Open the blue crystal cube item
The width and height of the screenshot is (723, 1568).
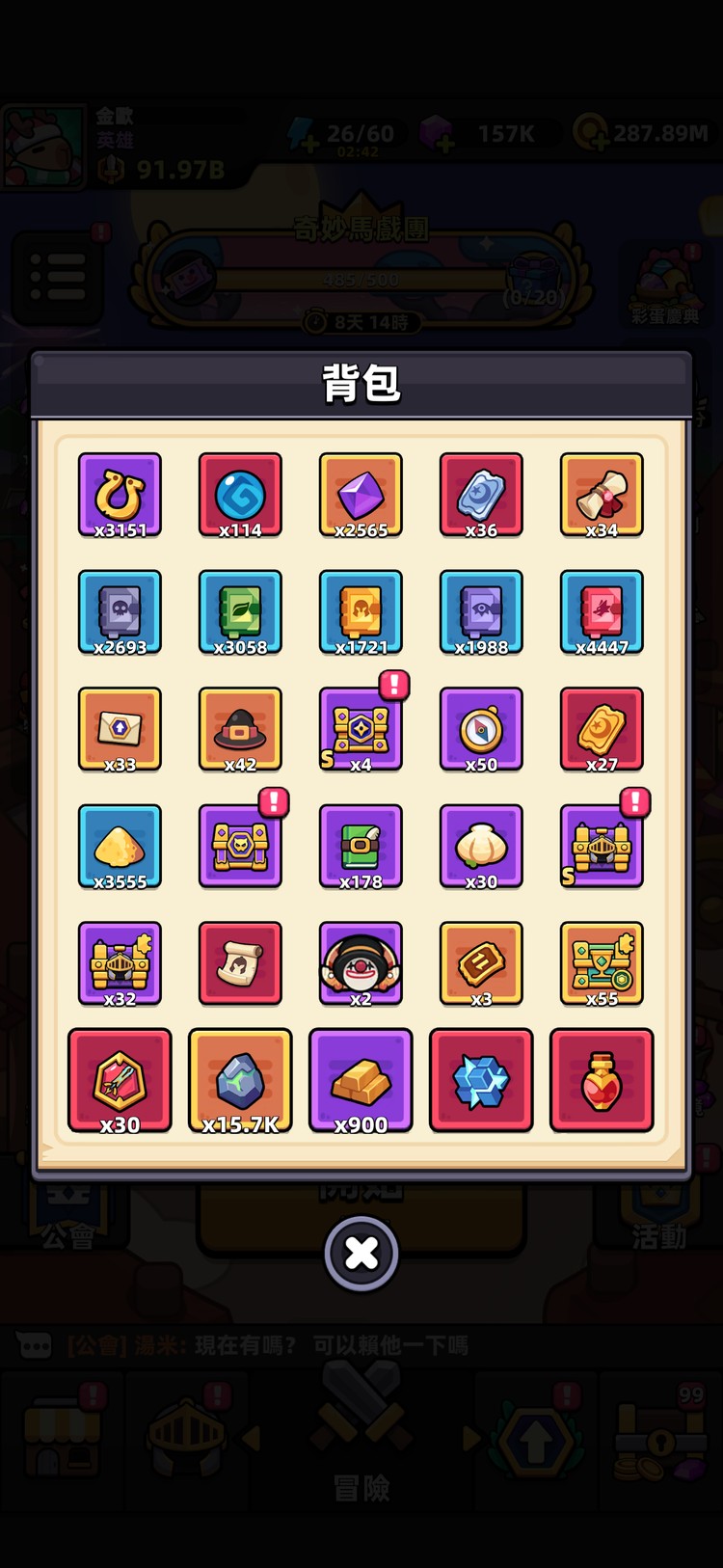[481, 1080]
